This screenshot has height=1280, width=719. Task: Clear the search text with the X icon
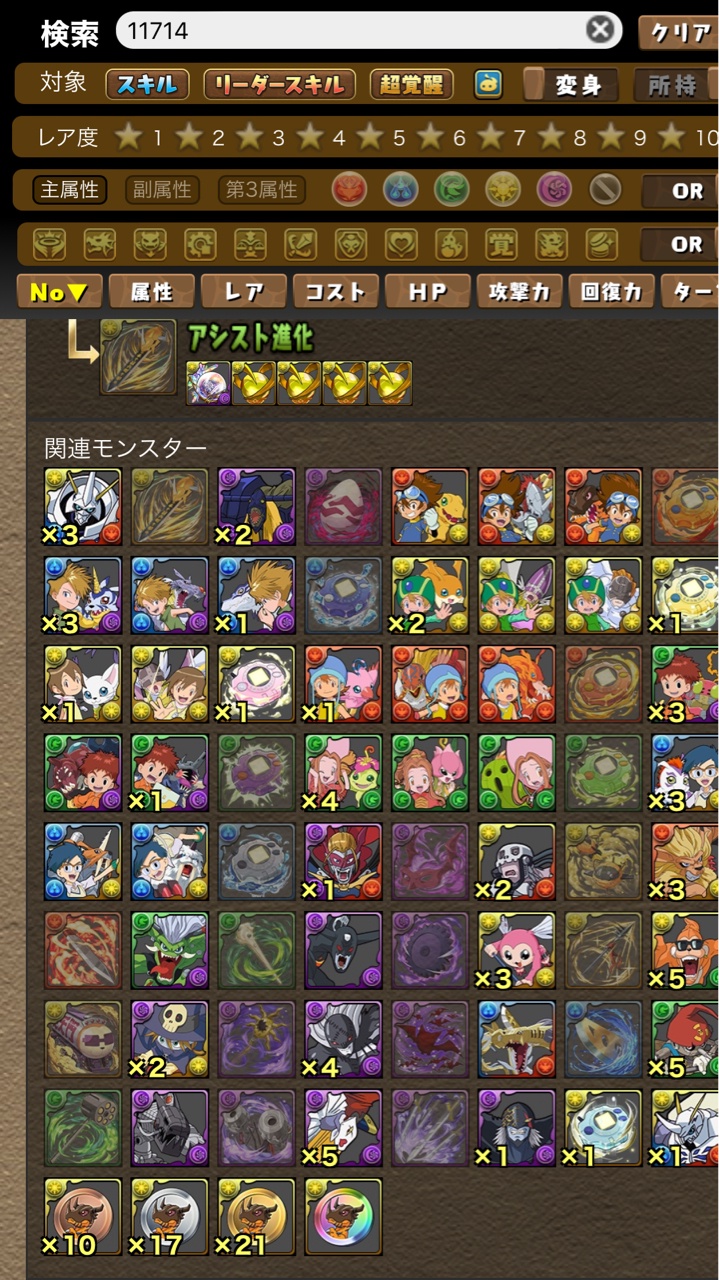click(x=599, y=30)
